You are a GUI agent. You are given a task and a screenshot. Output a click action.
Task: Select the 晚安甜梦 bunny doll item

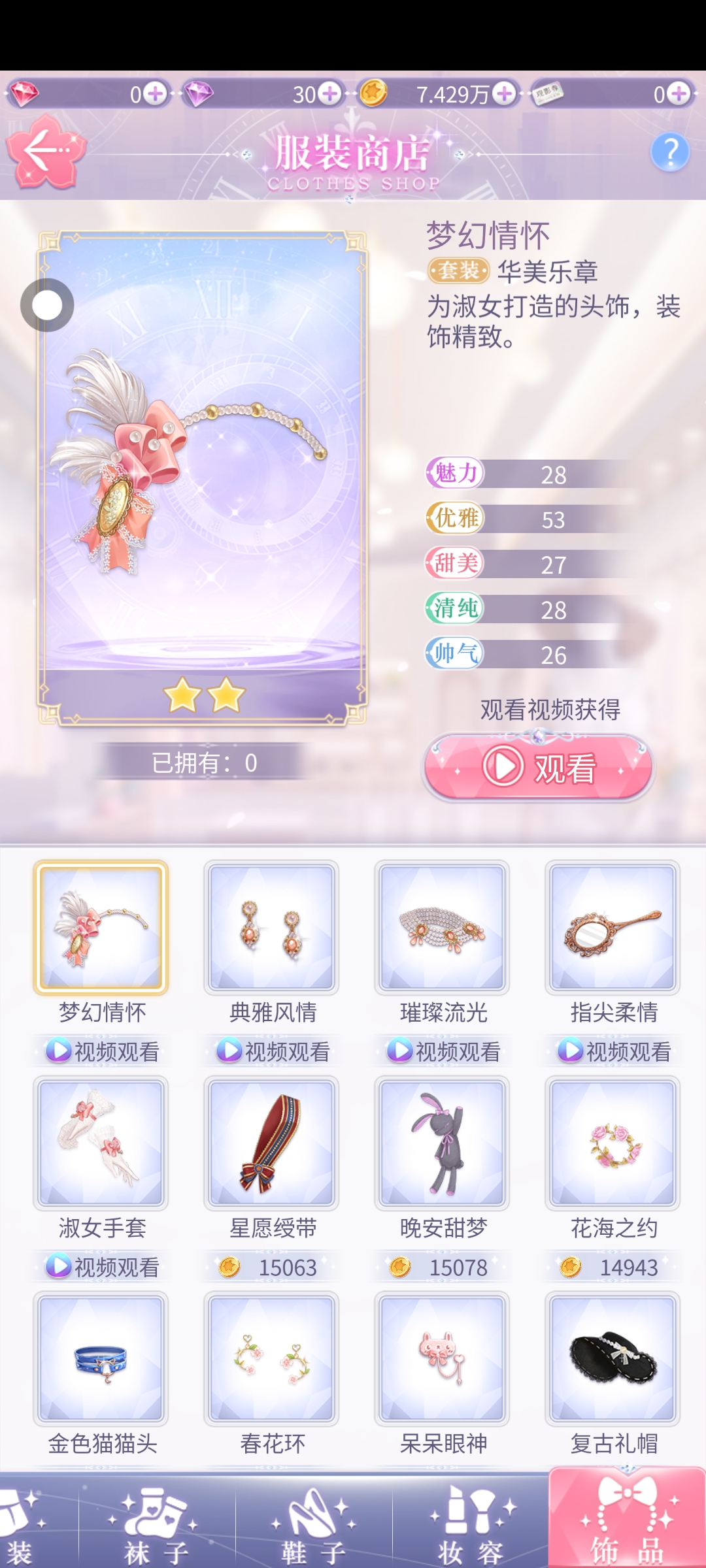(x=442, y=1143)
